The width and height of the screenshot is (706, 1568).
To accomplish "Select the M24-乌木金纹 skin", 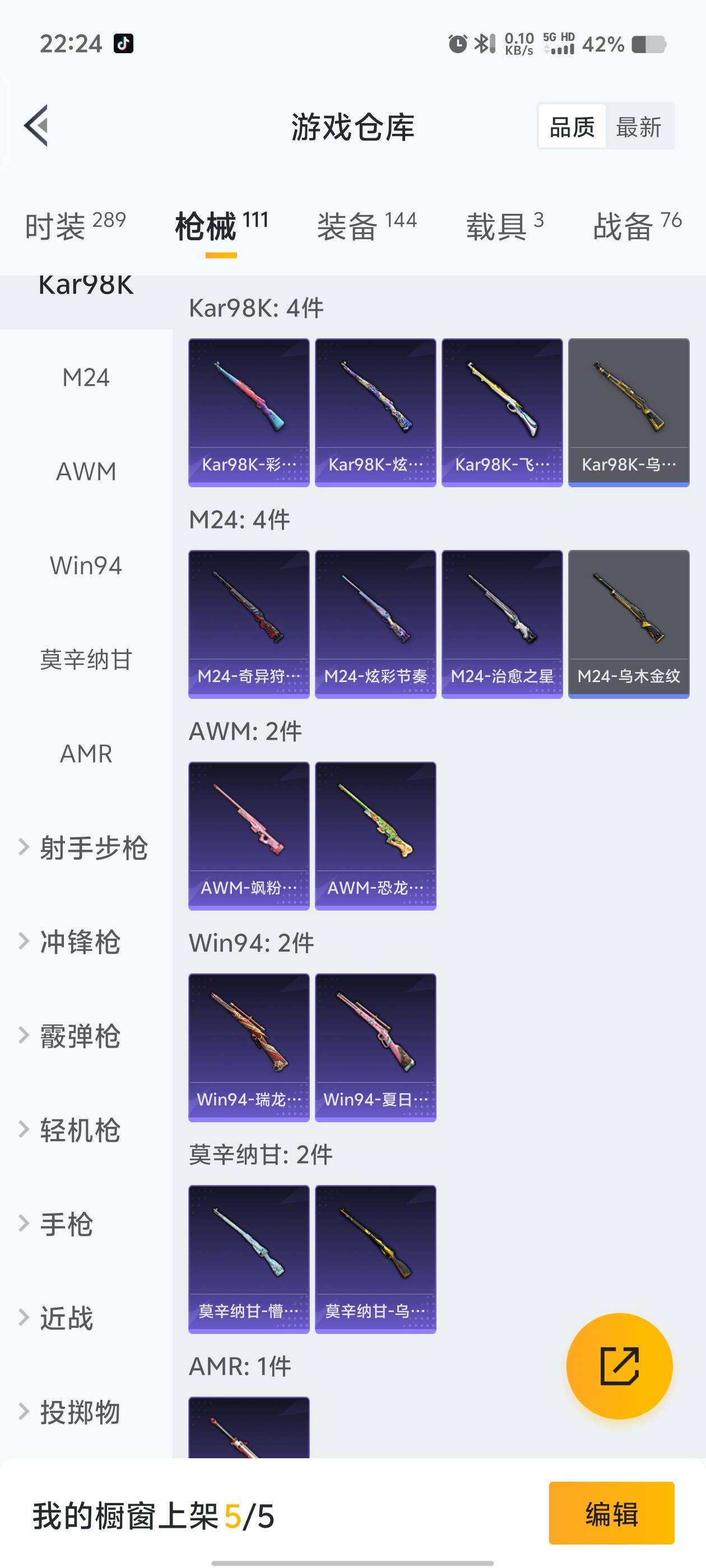I will [x=629, y=621].
